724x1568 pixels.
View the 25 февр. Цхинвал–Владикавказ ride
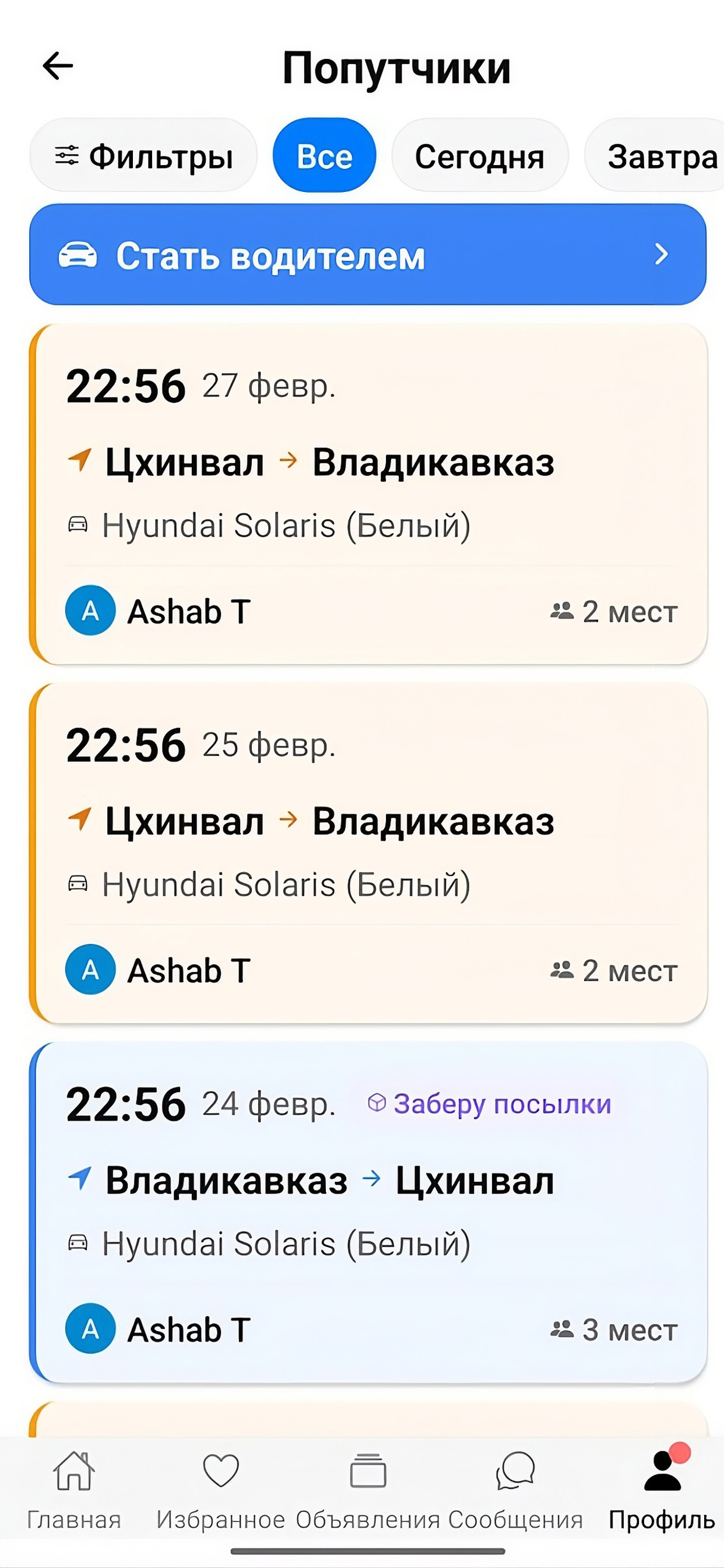(x=367, y=853)
